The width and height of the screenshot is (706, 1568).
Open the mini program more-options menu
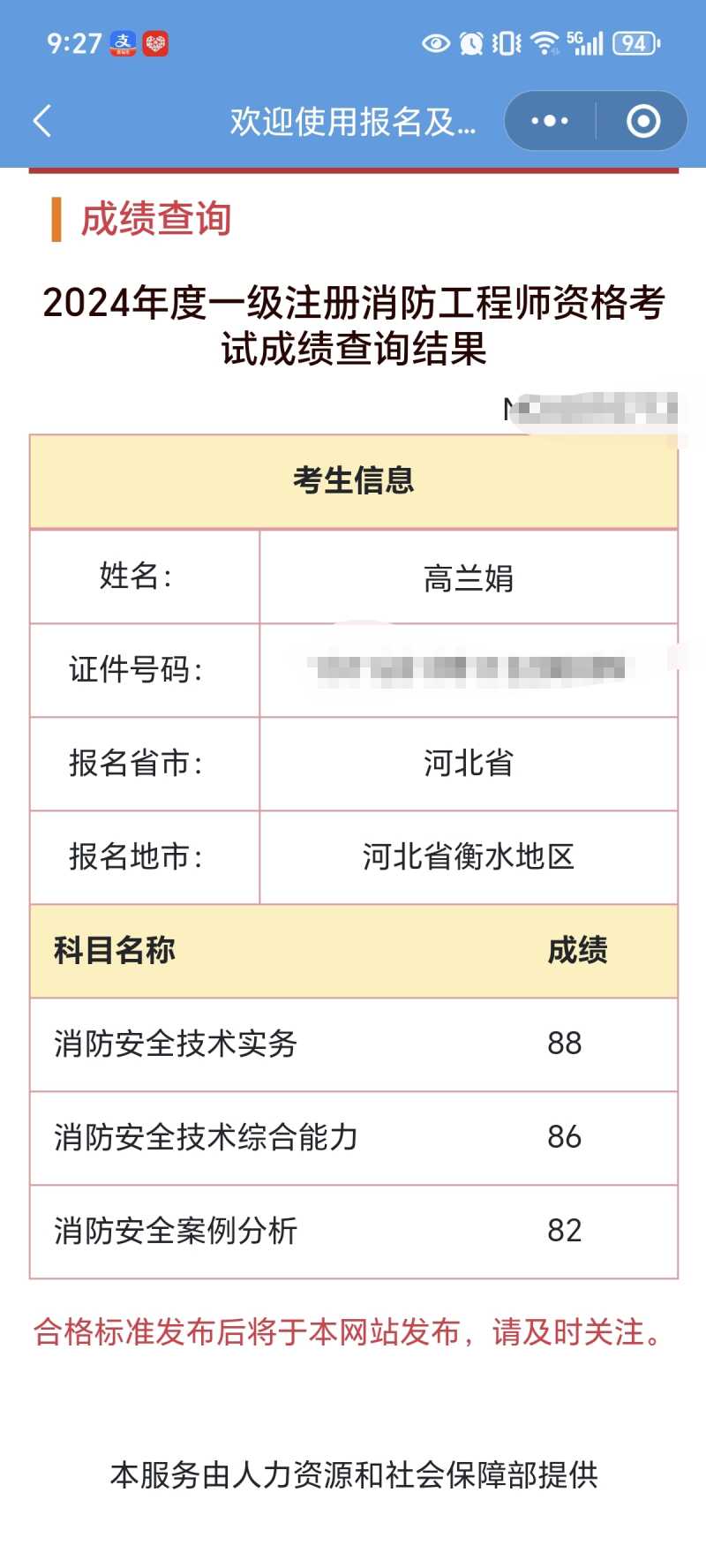click(x=549, y=121)
